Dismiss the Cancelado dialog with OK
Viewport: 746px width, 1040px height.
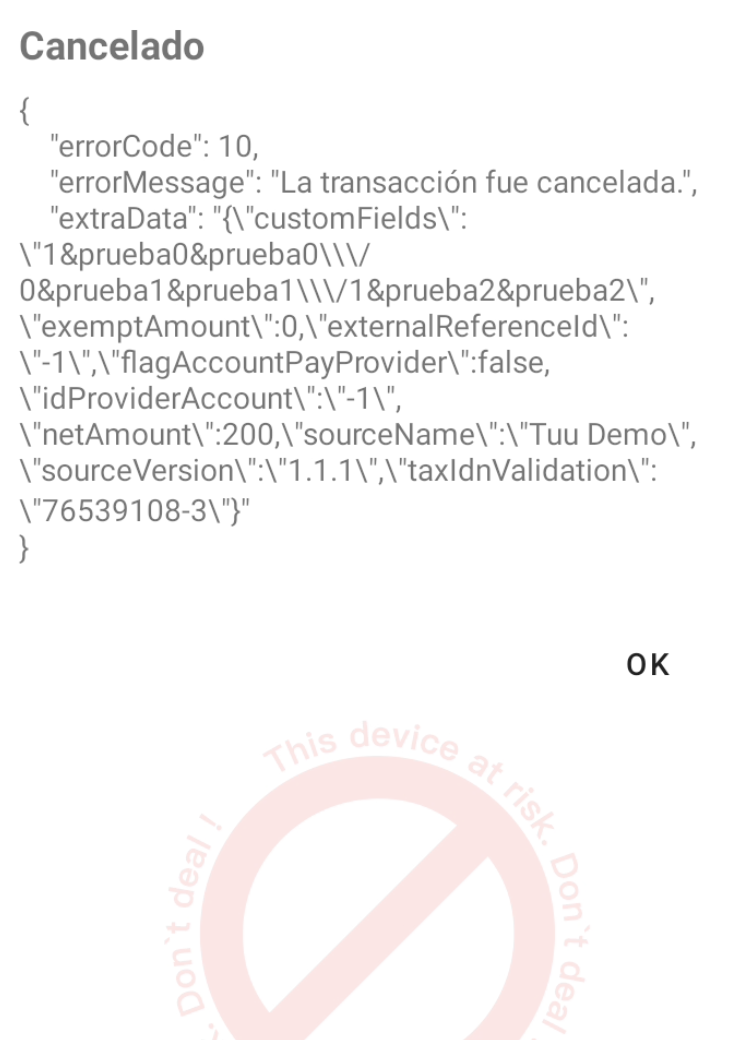coord(648,665)
